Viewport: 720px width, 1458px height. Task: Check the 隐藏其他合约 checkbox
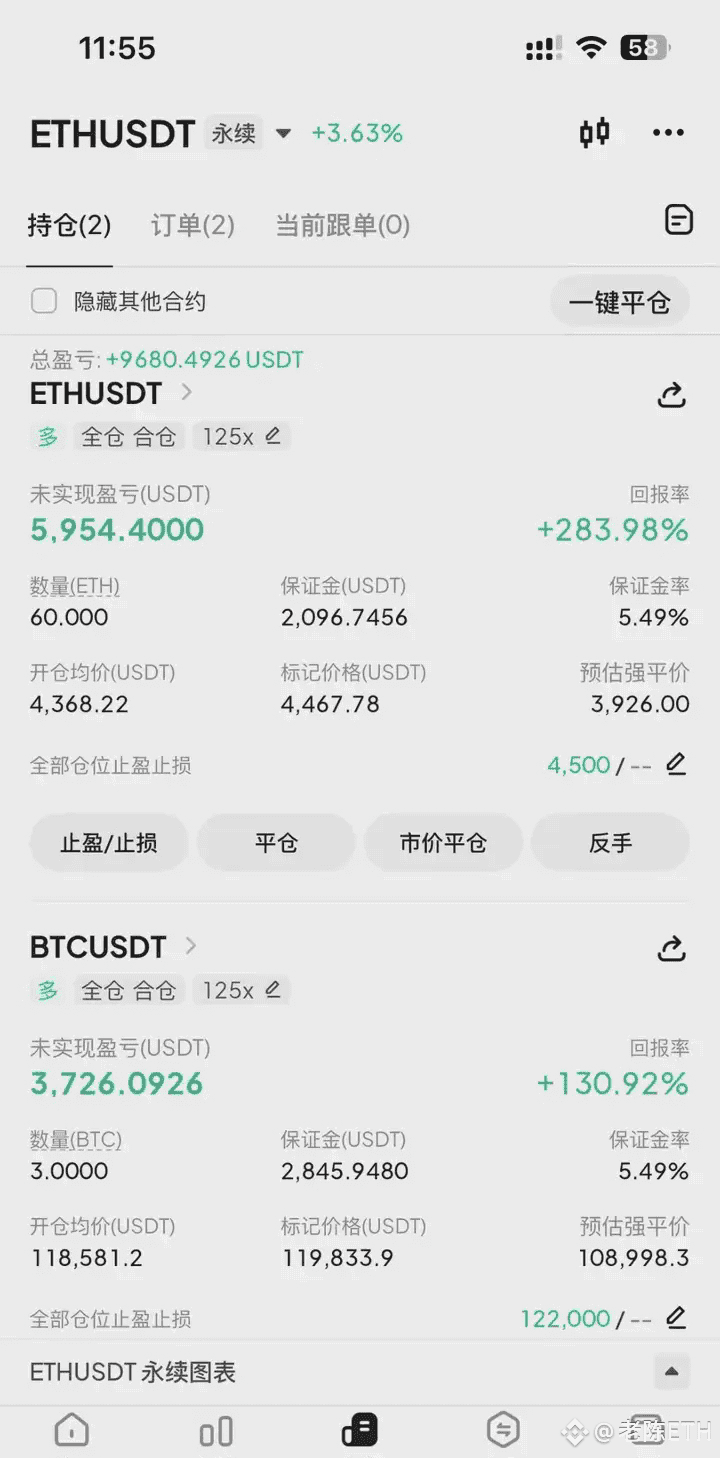point(44,301)
